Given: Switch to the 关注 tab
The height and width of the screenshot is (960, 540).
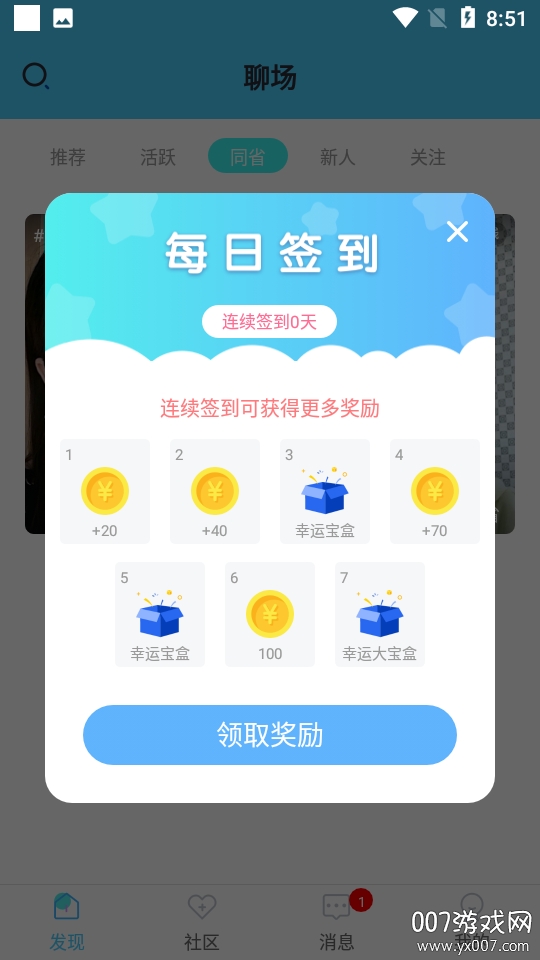Looking at the screenshot, I should 427,157.
